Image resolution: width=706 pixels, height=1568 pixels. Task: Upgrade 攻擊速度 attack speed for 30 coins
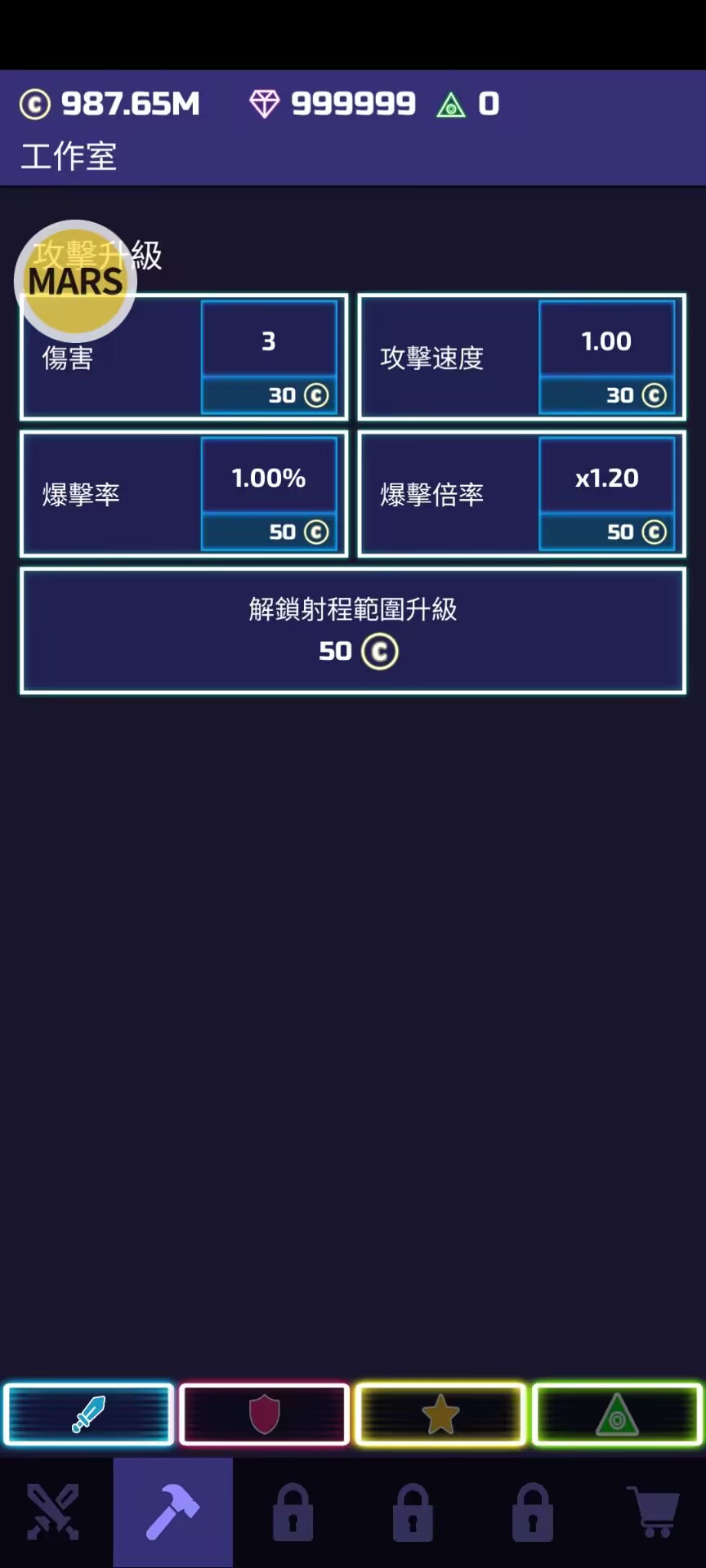tap(606, 358)
